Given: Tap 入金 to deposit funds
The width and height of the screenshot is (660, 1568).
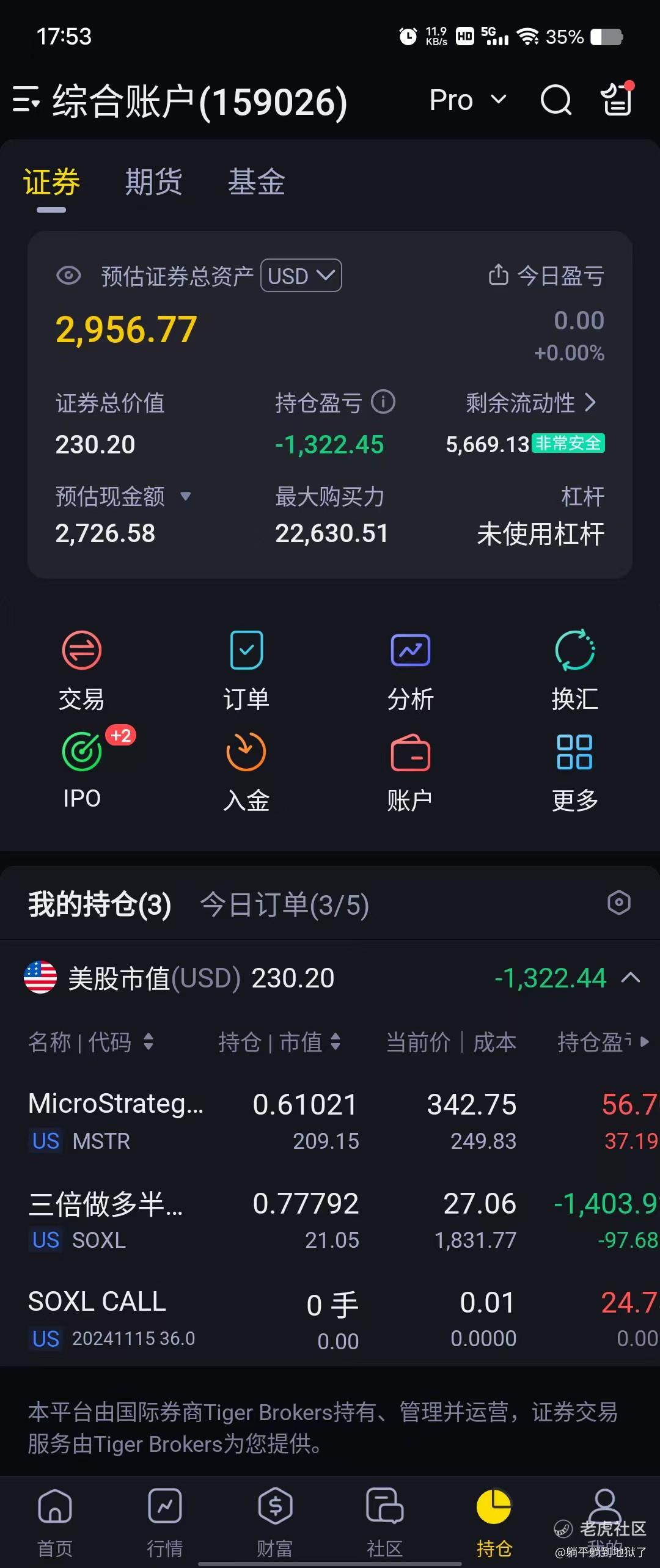Looking at the screenshot, I should click(246, 771).
